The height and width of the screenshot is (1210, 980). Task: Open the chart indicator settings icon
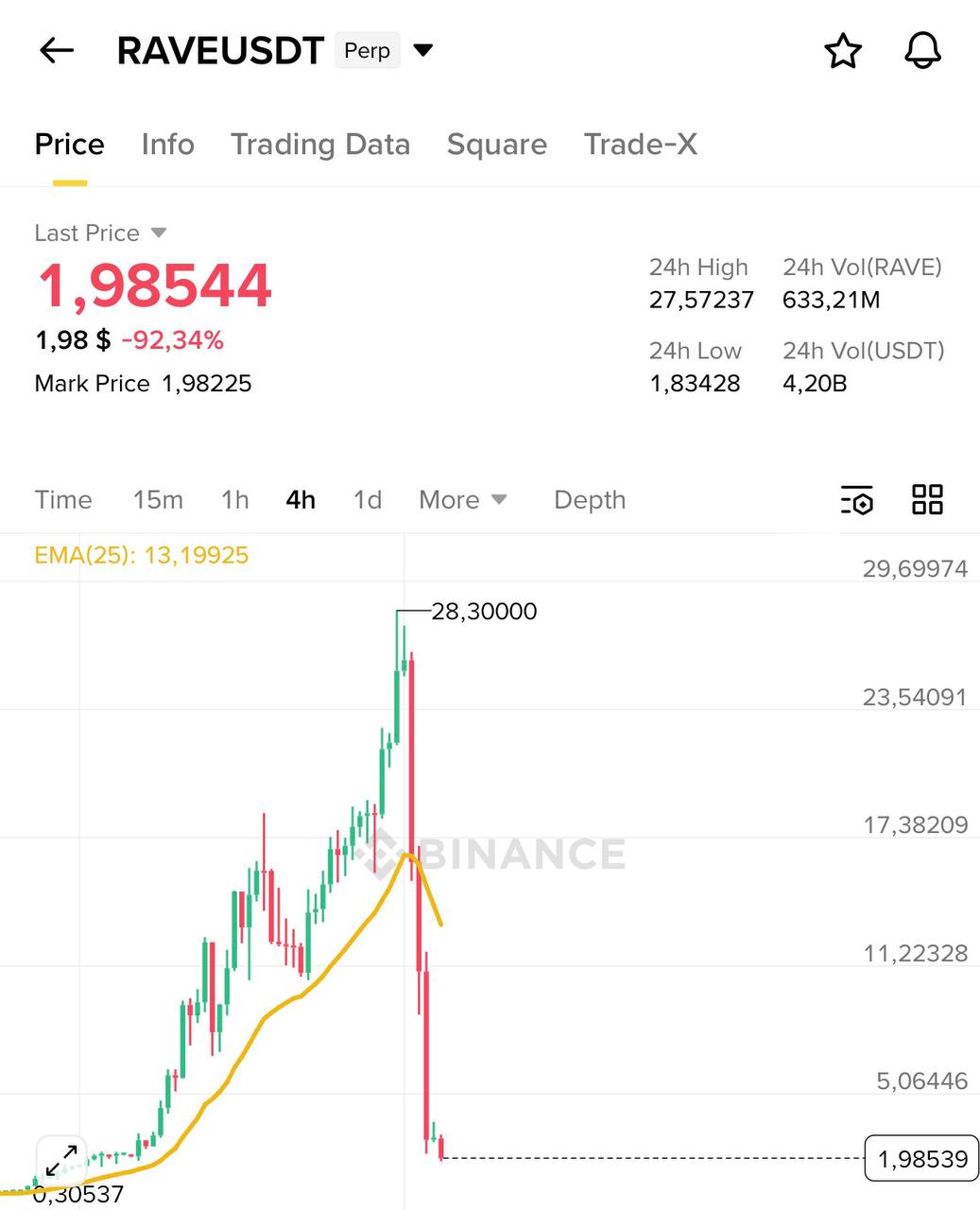[x=857, y=500]
